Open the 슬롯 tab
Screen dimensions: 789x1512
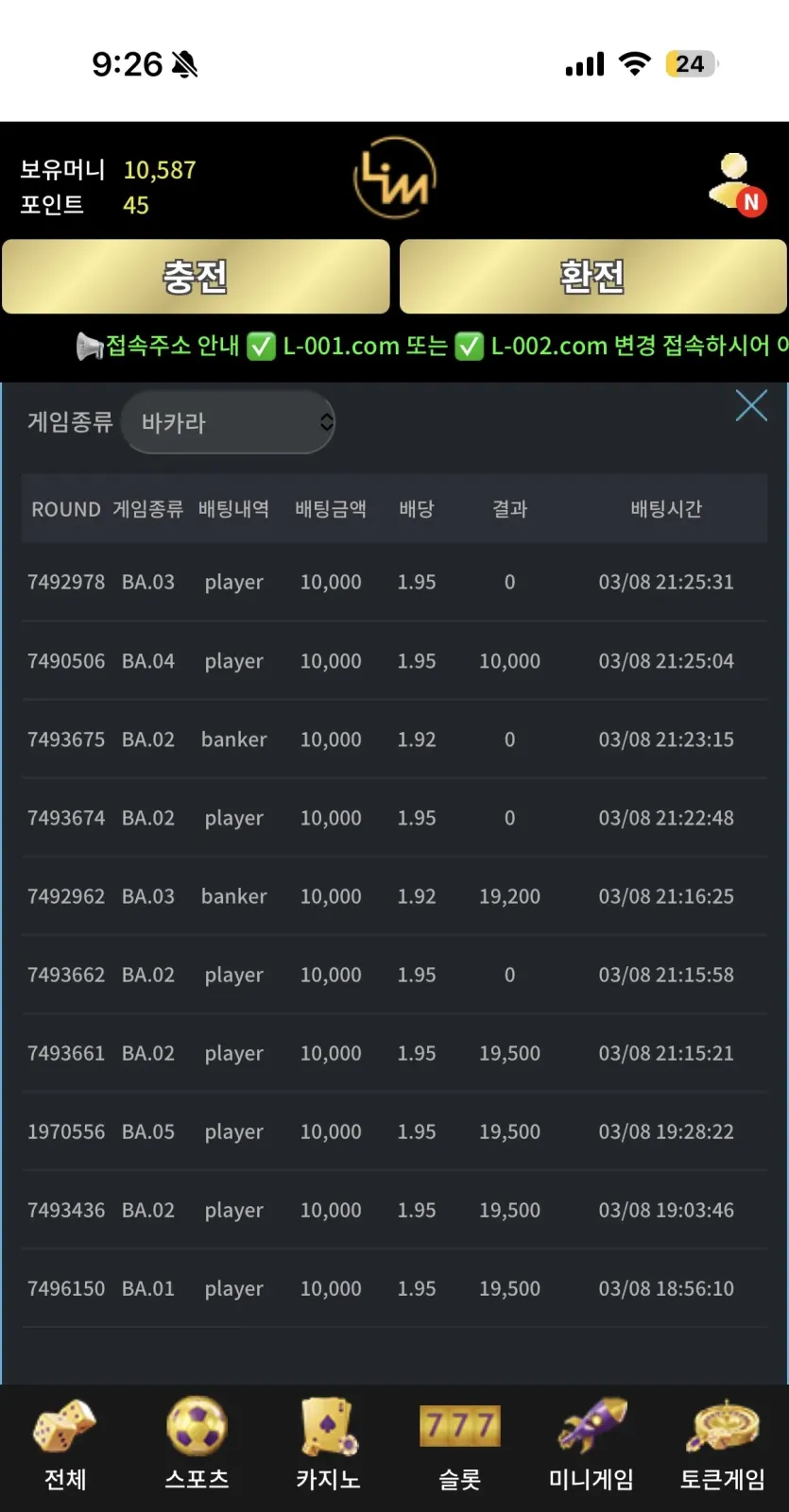(459, 1446)
